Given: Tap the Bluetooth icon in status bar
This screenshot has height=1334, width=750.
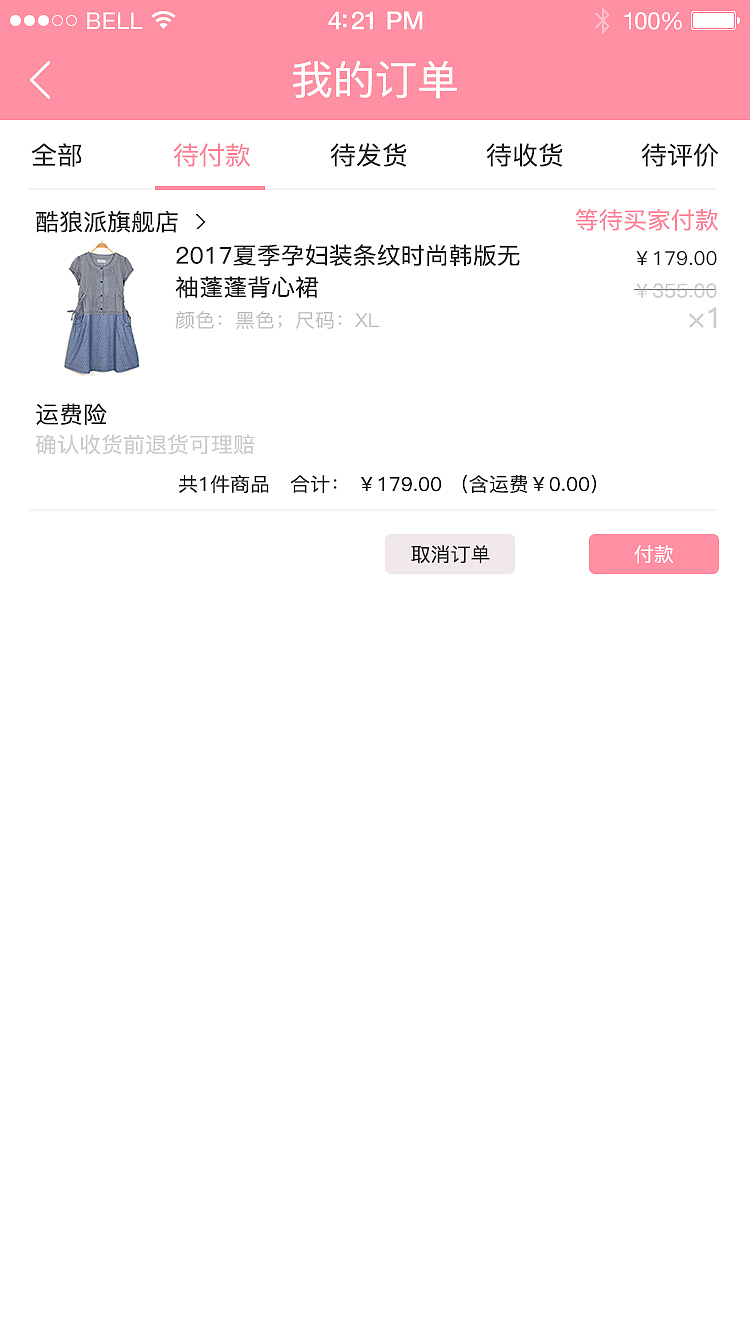Looking at the screenshot, I should click(603, 18).
